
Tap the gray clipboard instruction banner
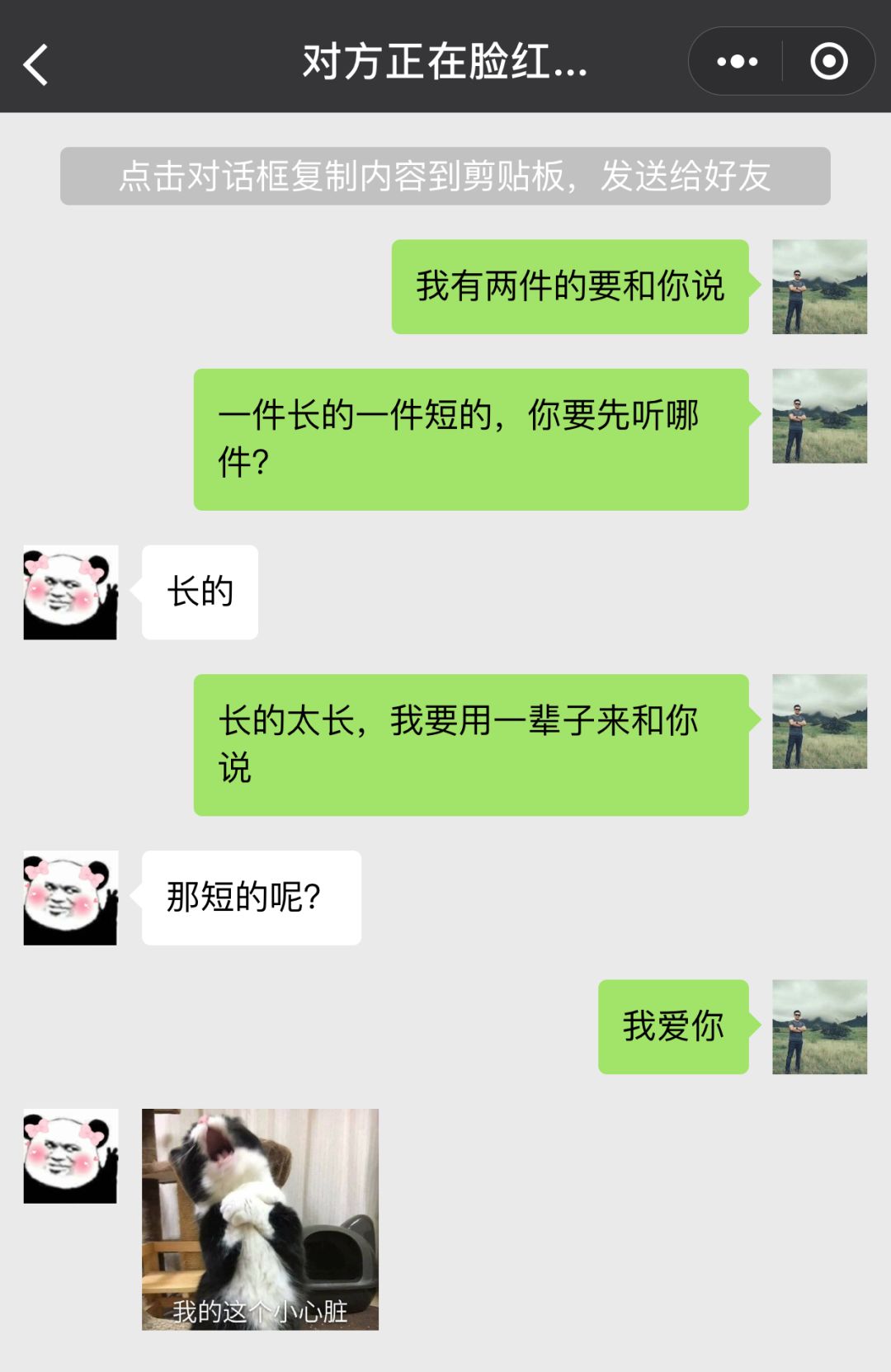445,174
